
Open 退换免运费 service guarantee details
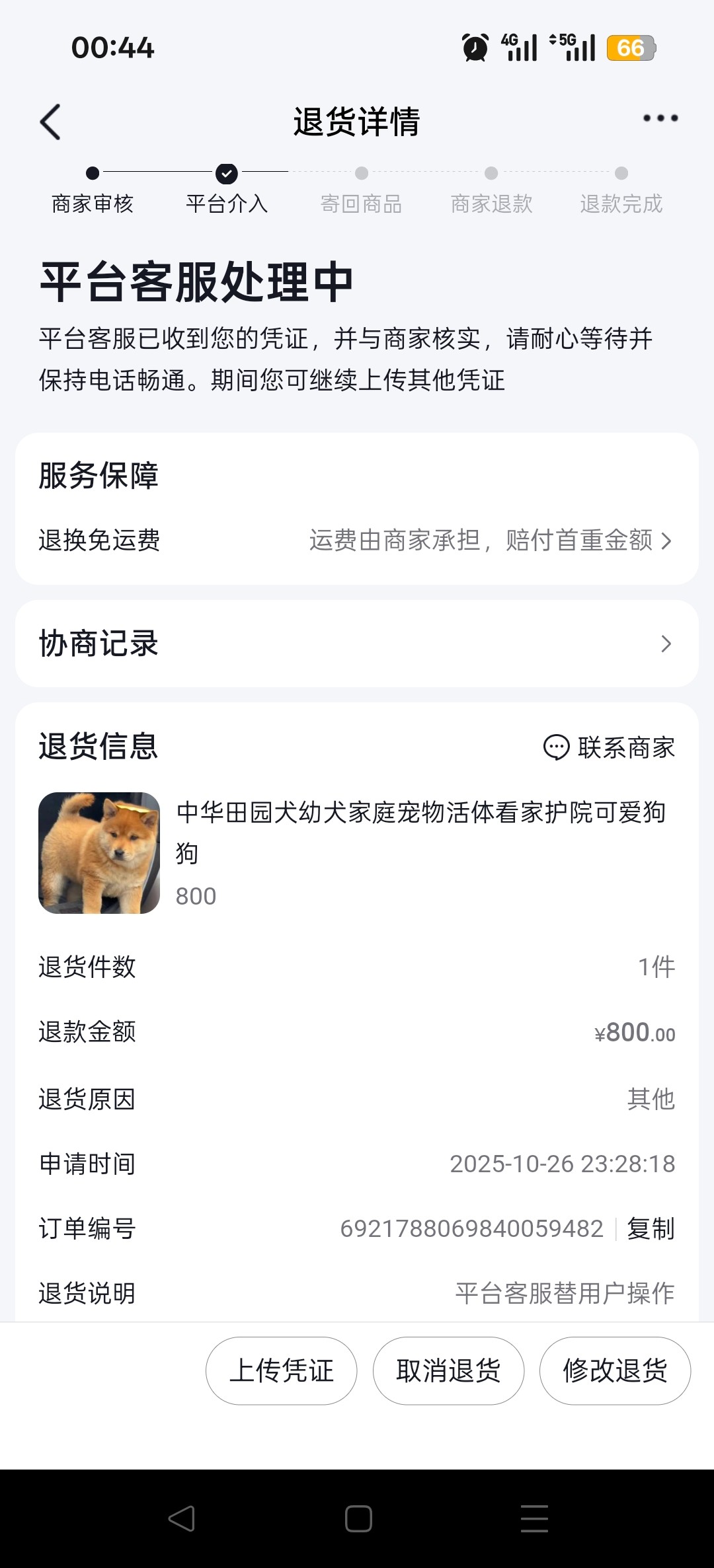point(491,541)
